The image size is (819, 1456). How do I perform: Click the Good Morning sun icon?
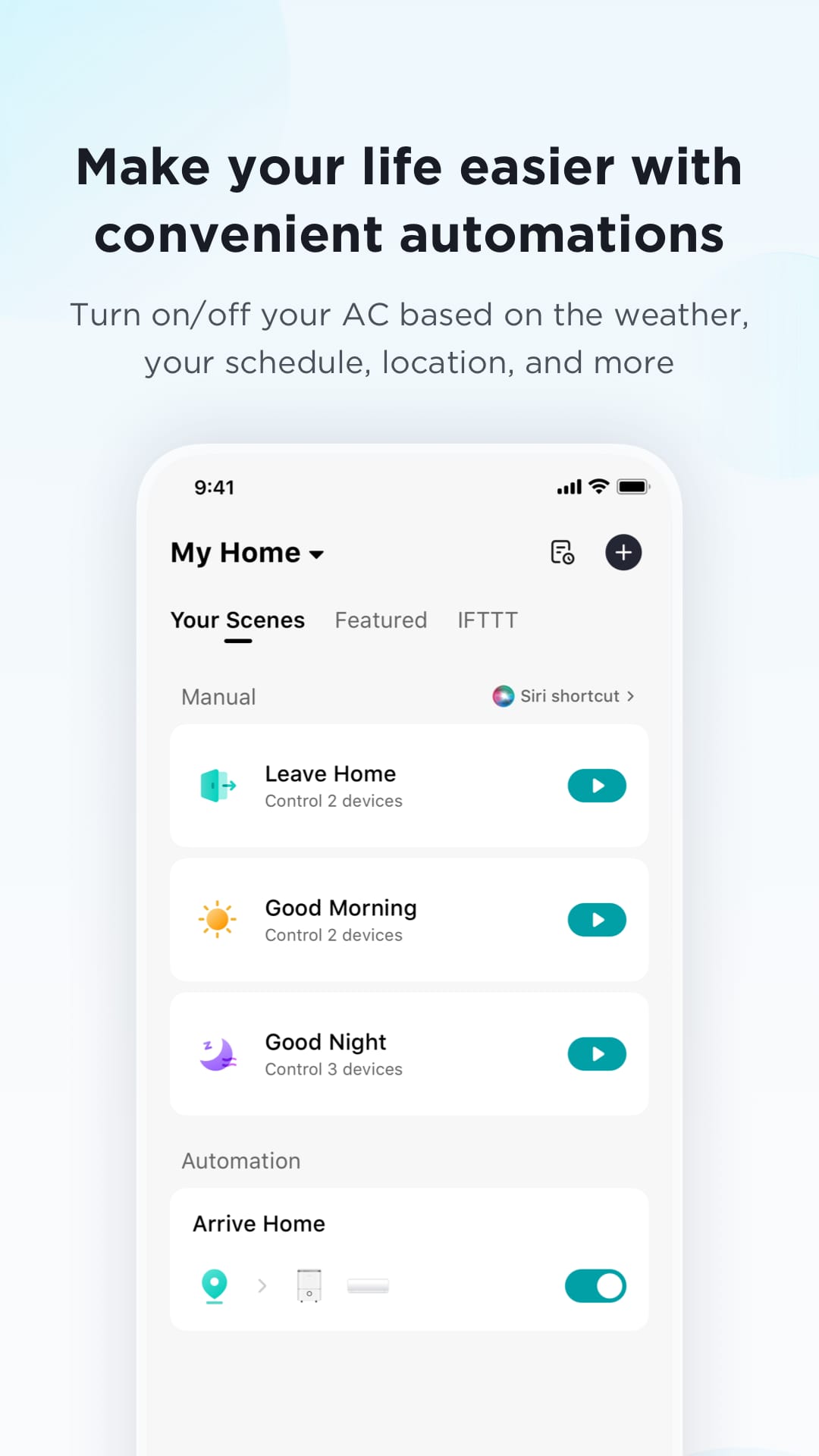pyautogui.click(x=218, y=919)
